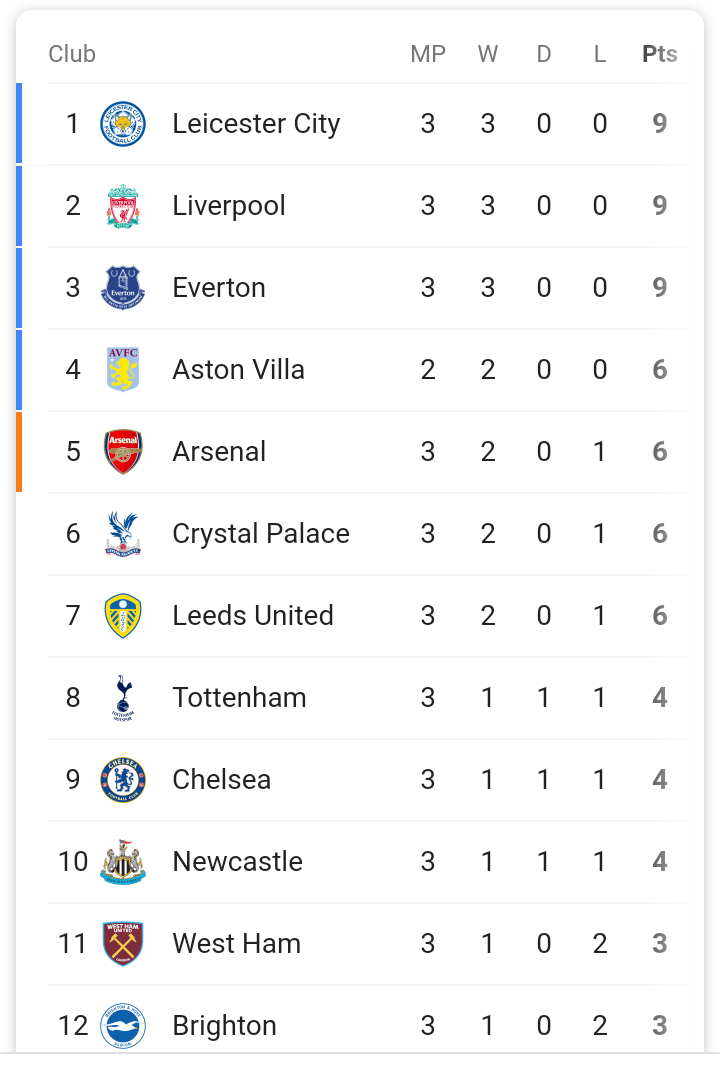
Task: Select the Leeds United row
Action: pyautogui.click(x=253, y=616)
